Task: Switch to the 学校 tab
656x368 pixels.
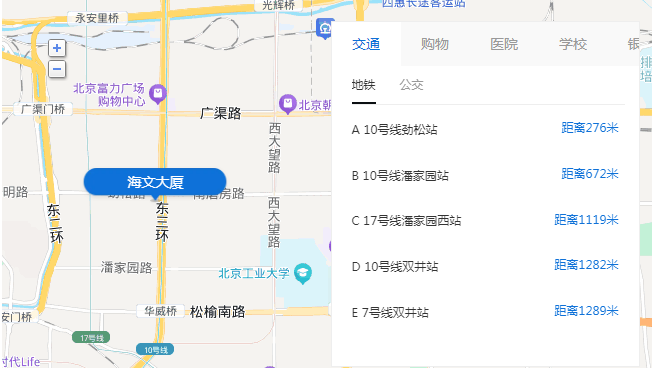Action: [573, 44]
